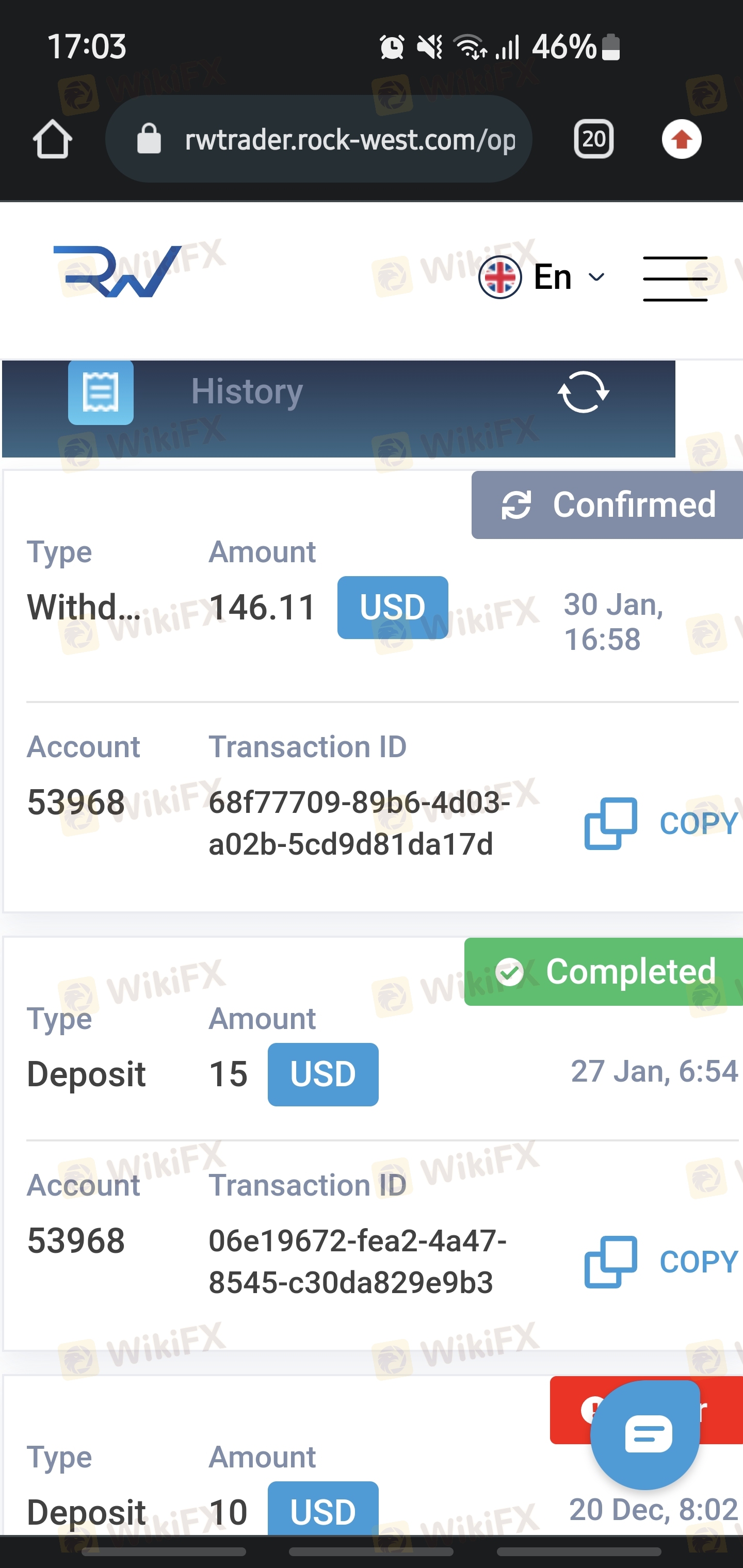Open the live chat bubble

tap(645, 1434)
